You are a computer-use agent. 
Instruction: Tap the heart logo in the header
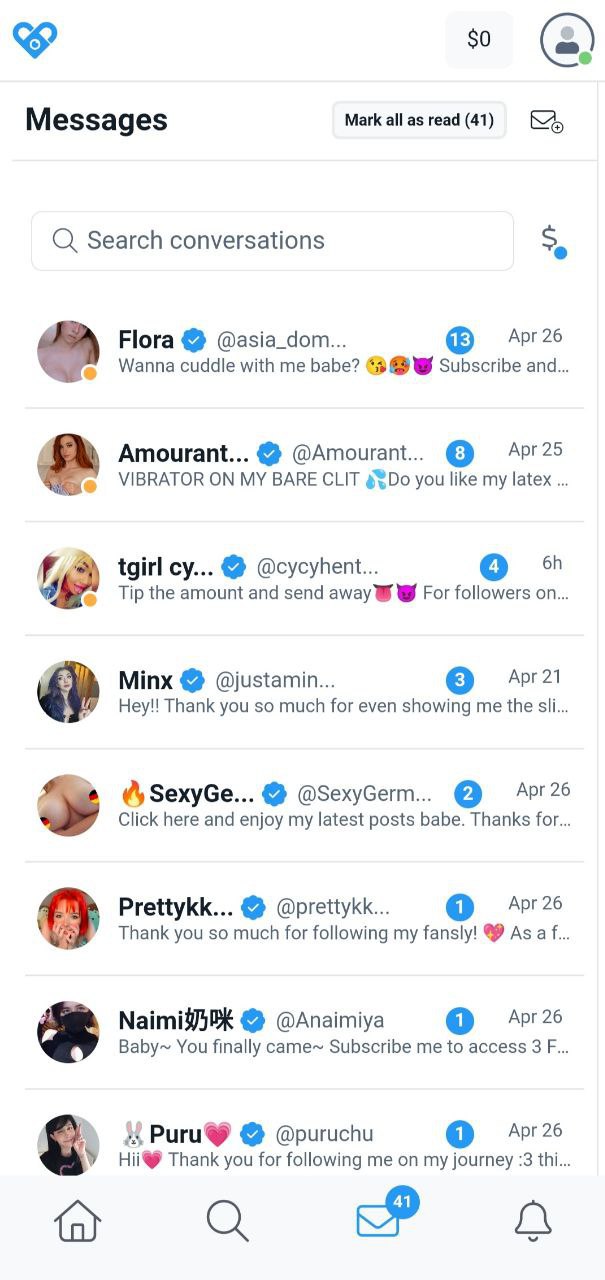(x=35, y=40)
